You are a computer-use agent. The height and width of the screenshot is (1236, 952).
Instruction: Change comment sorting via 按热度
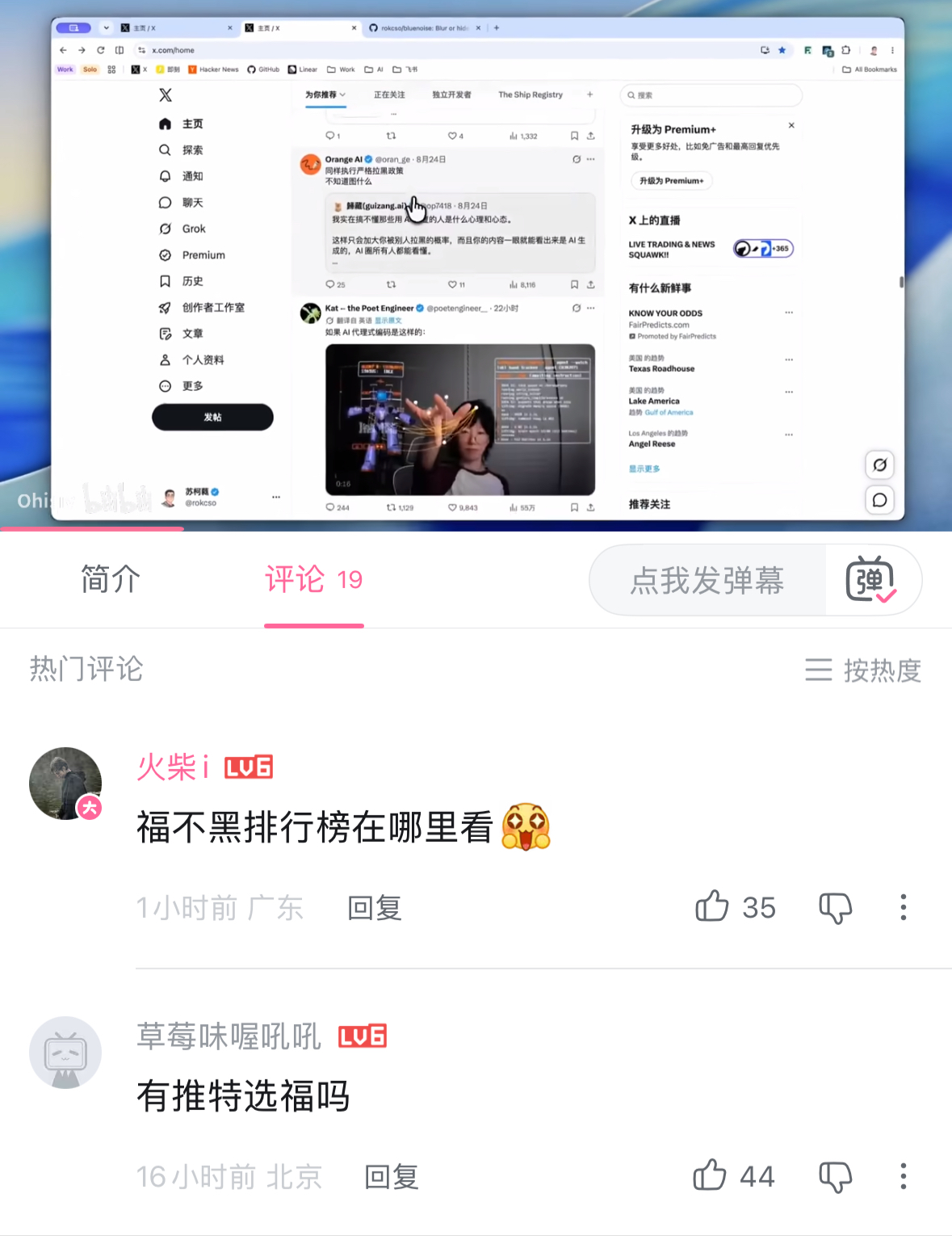[x=863, y=670]
